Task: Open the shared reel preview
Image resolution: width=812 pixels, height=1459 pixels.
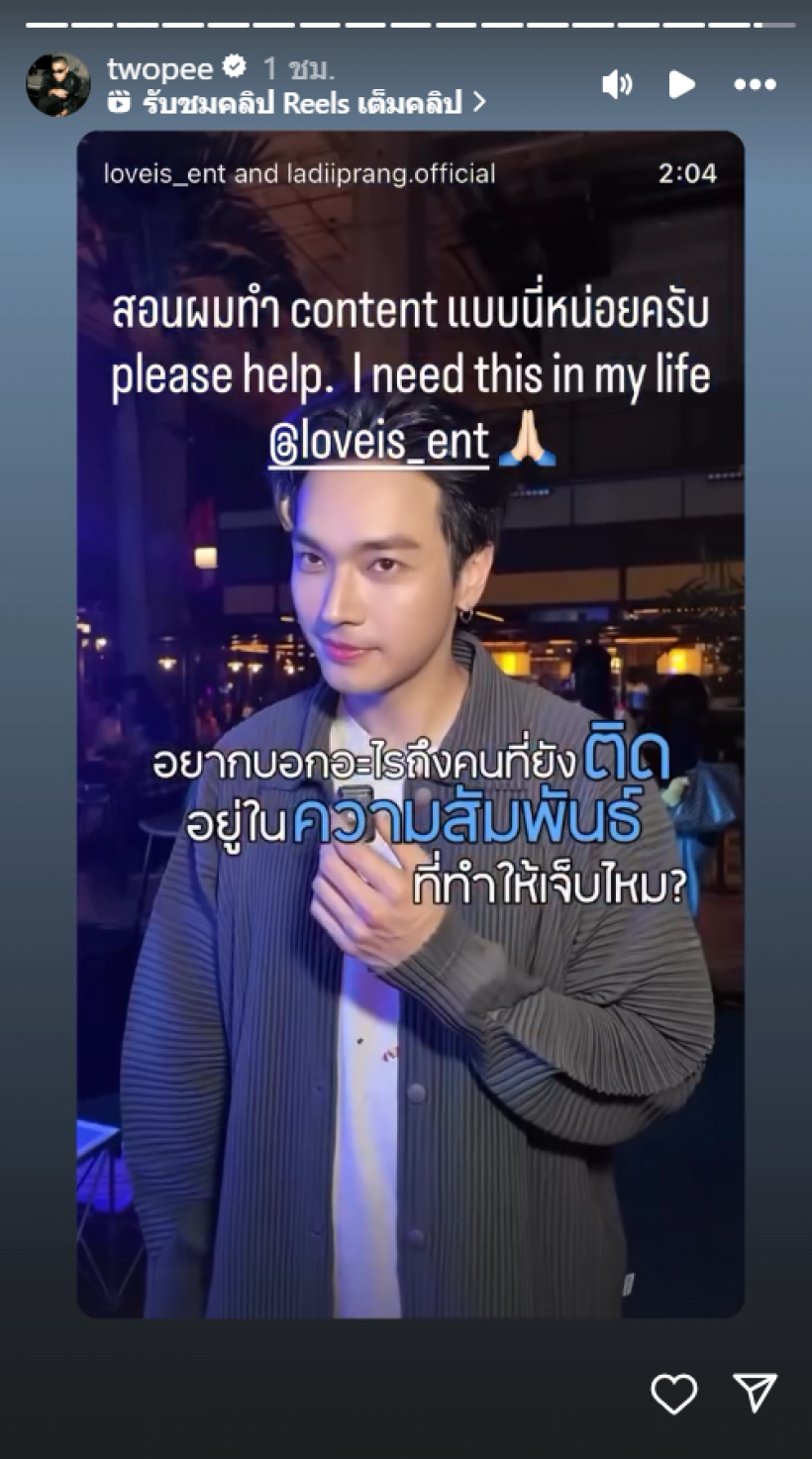Action: tap(410, 792)
